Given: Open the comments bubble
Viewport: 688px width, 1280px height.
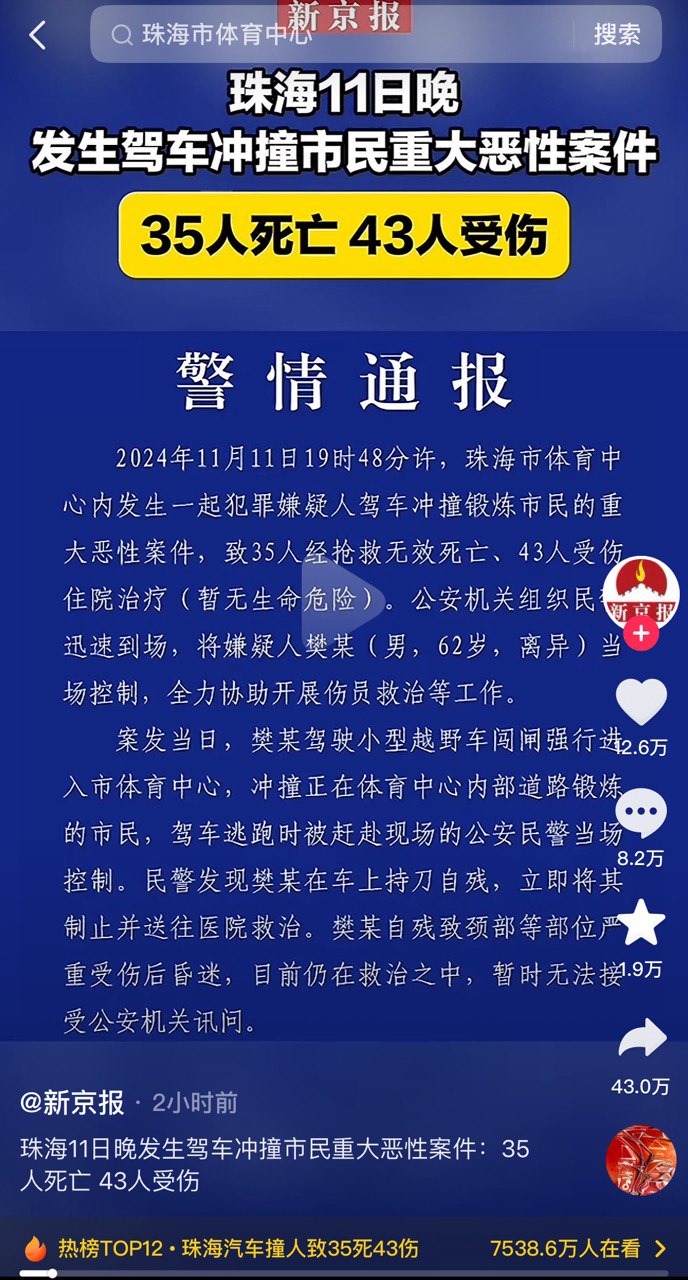Looking at the screenshot, I should [x=641, y=813].
